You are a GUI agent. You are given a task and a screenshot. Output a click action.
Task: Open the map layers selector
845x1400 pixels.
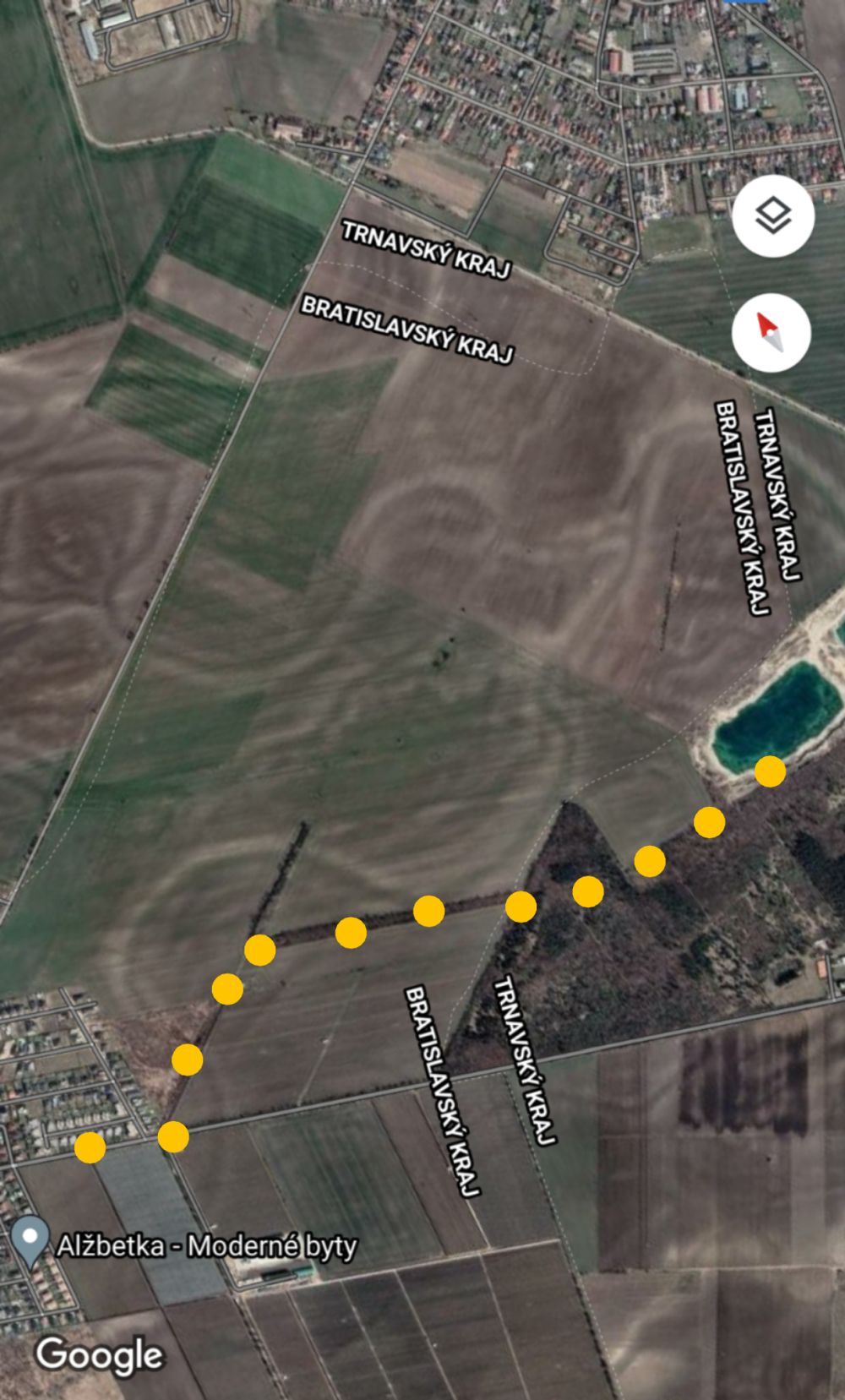pos(773,216)
